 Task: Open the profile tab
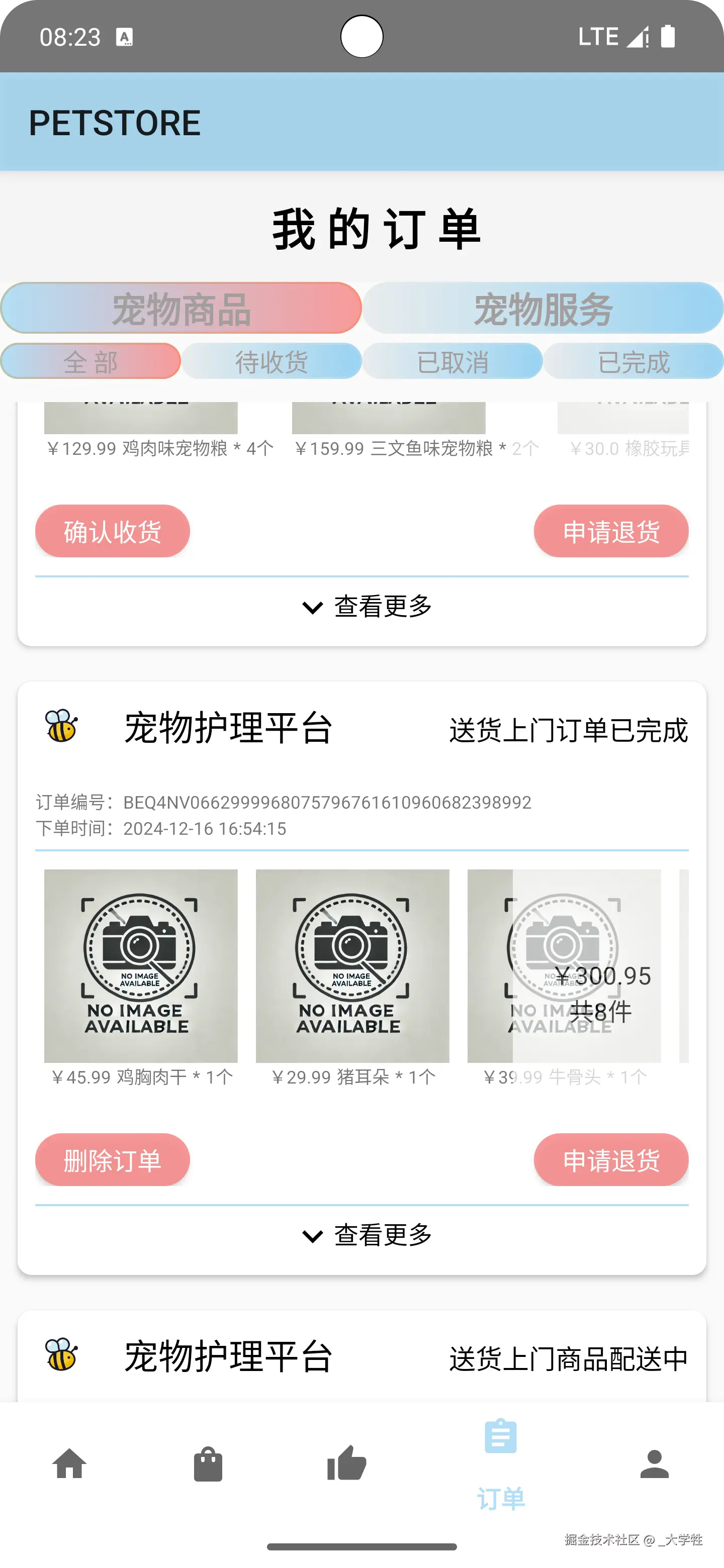[655, 1464]
